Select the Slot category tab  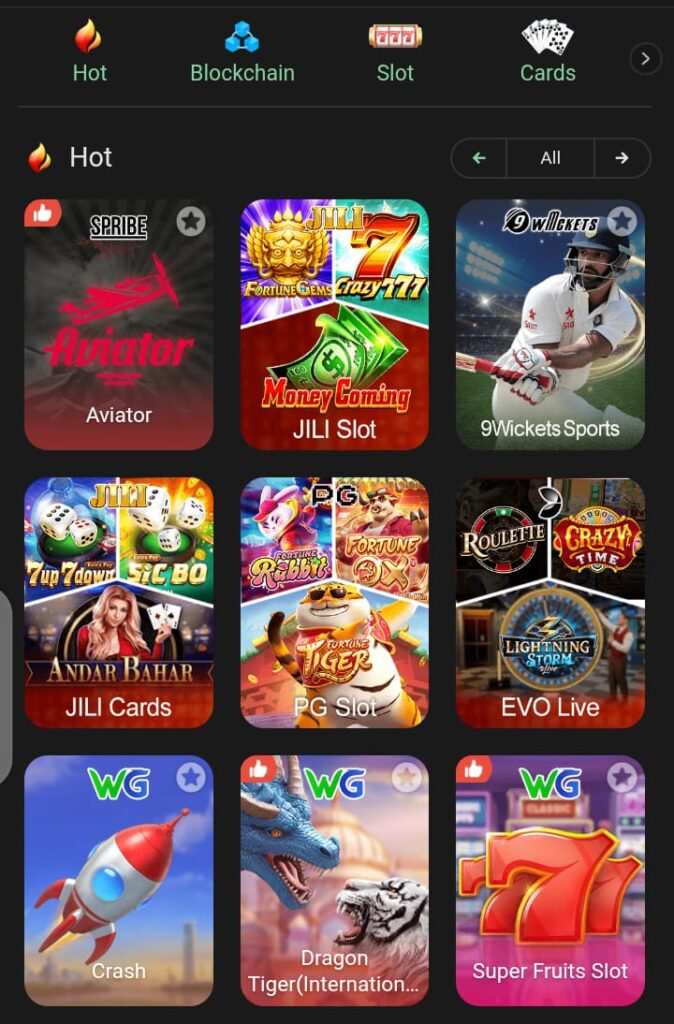tap(395, 53)
